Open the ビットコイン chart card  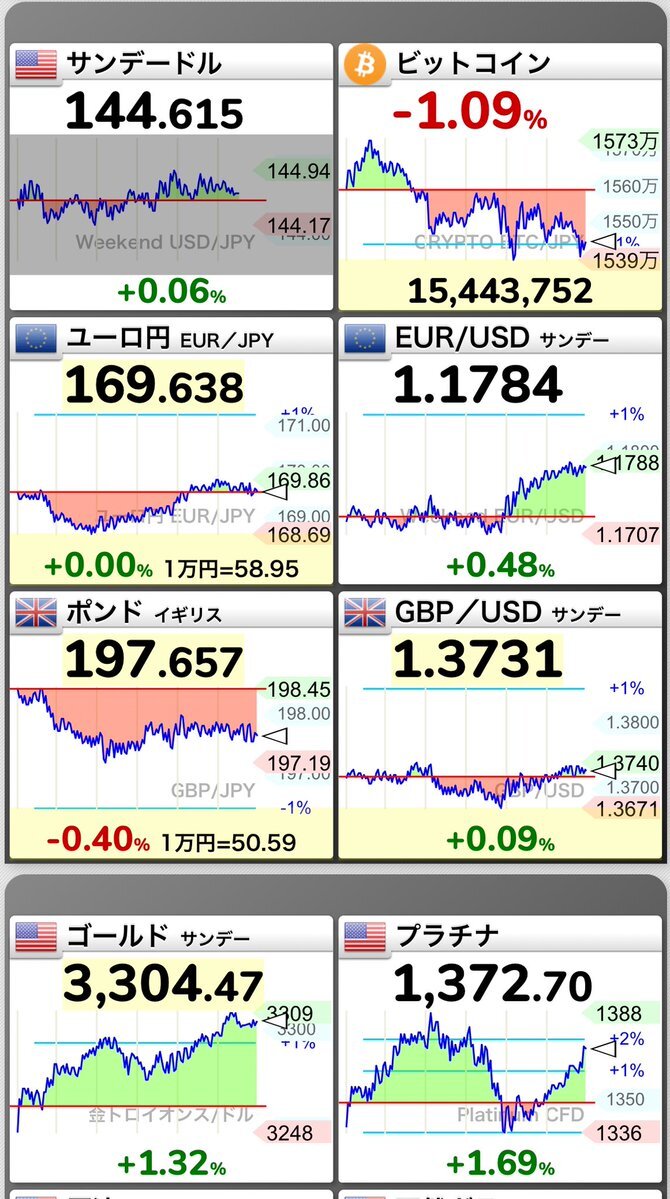pos(500,177)
